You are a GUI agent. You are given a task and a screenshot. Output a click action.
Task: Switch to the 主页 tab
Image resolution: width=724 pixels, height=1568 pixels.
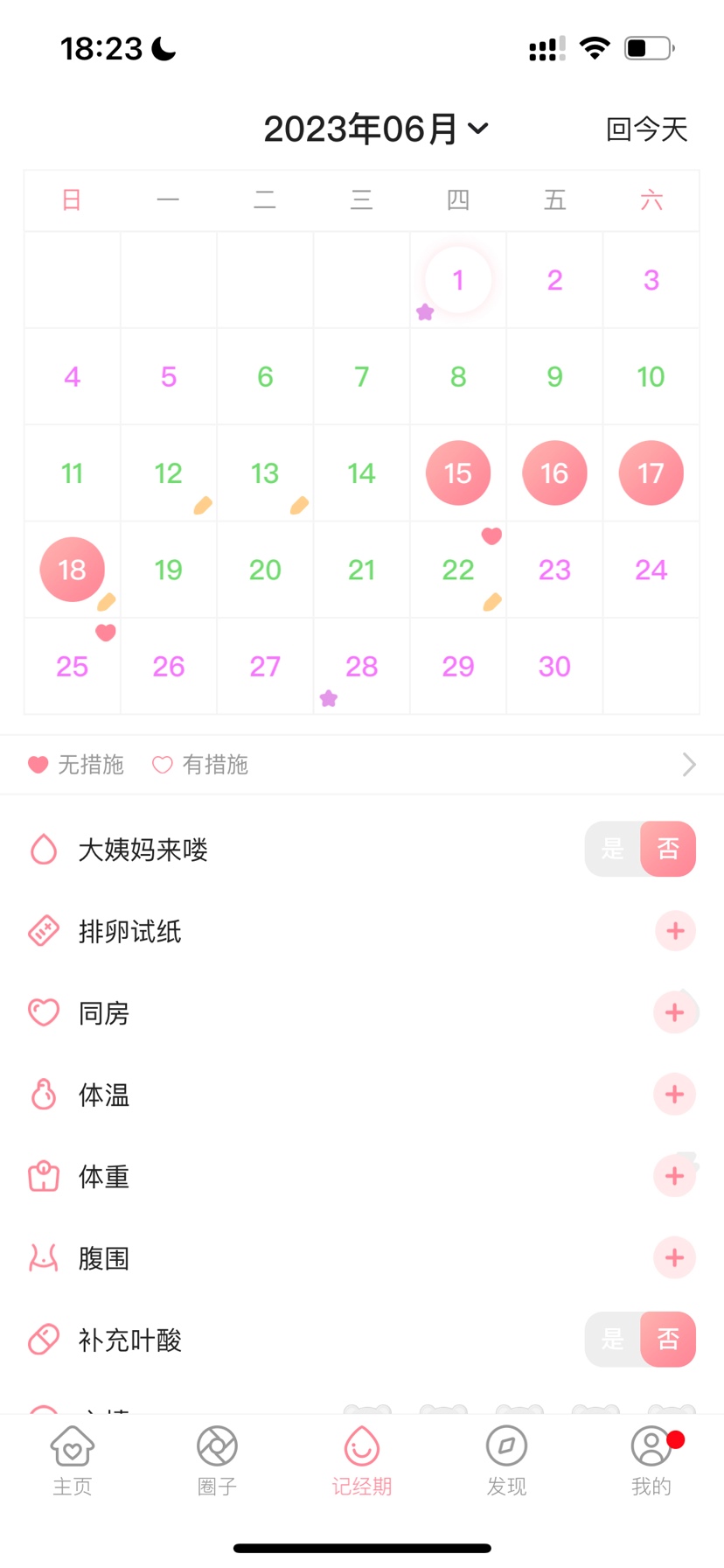coord(73,1460)
